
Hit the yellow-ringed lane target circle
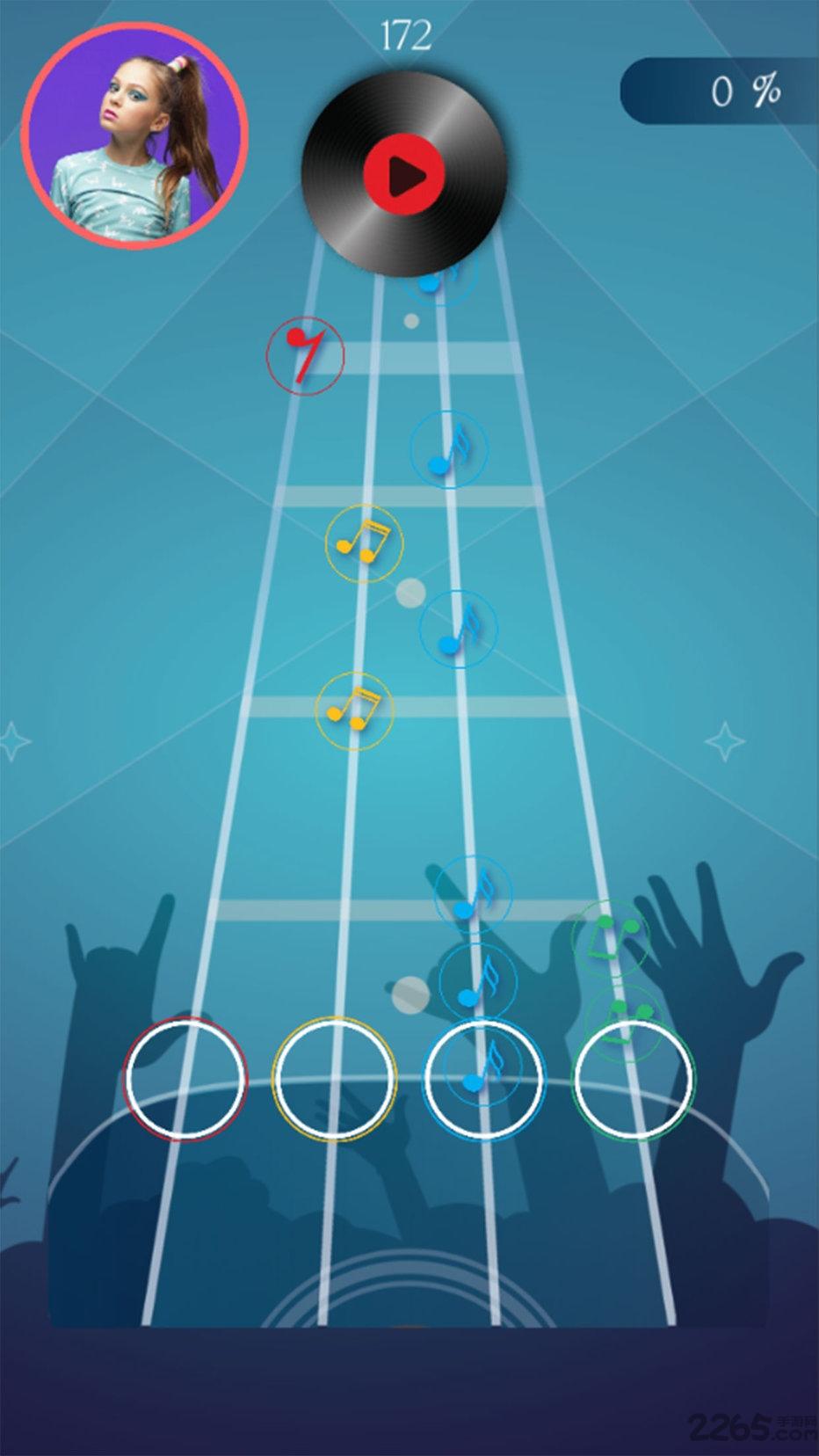click(x=335, y=1079)
